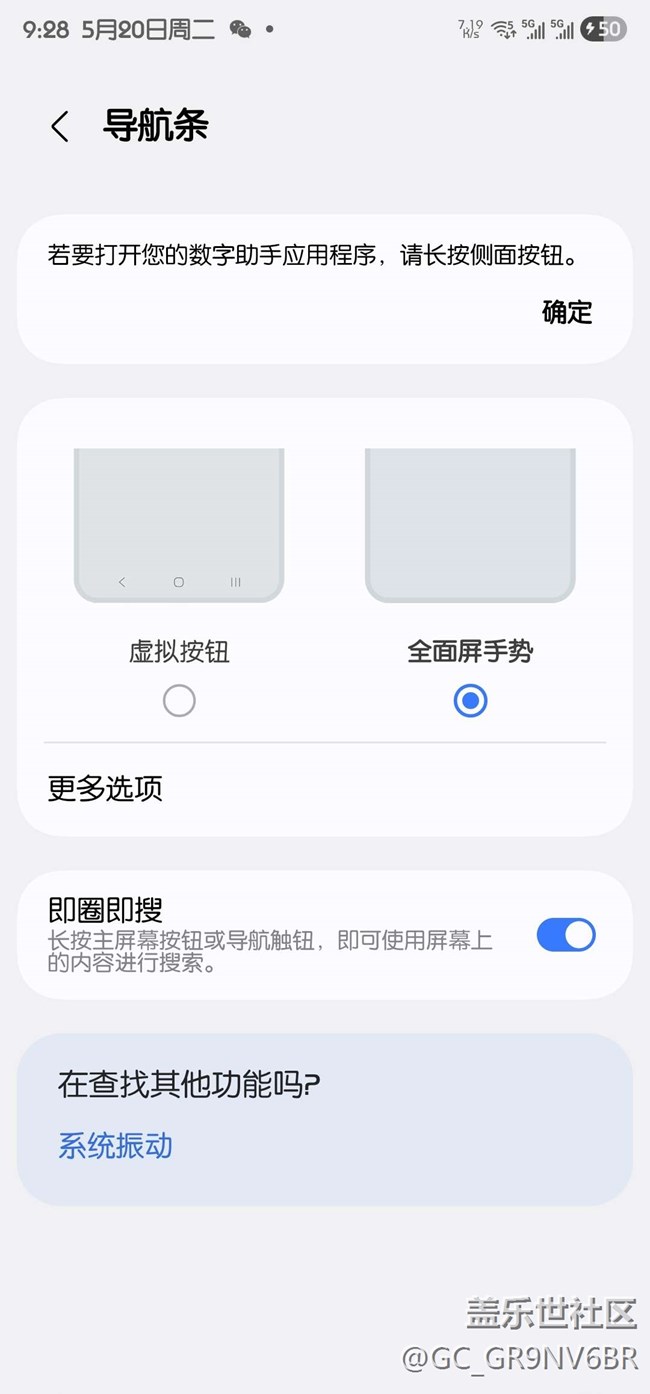650x1394 pixels.
Task: Open the 系统振动 link
Action: tap(115, 1145)
